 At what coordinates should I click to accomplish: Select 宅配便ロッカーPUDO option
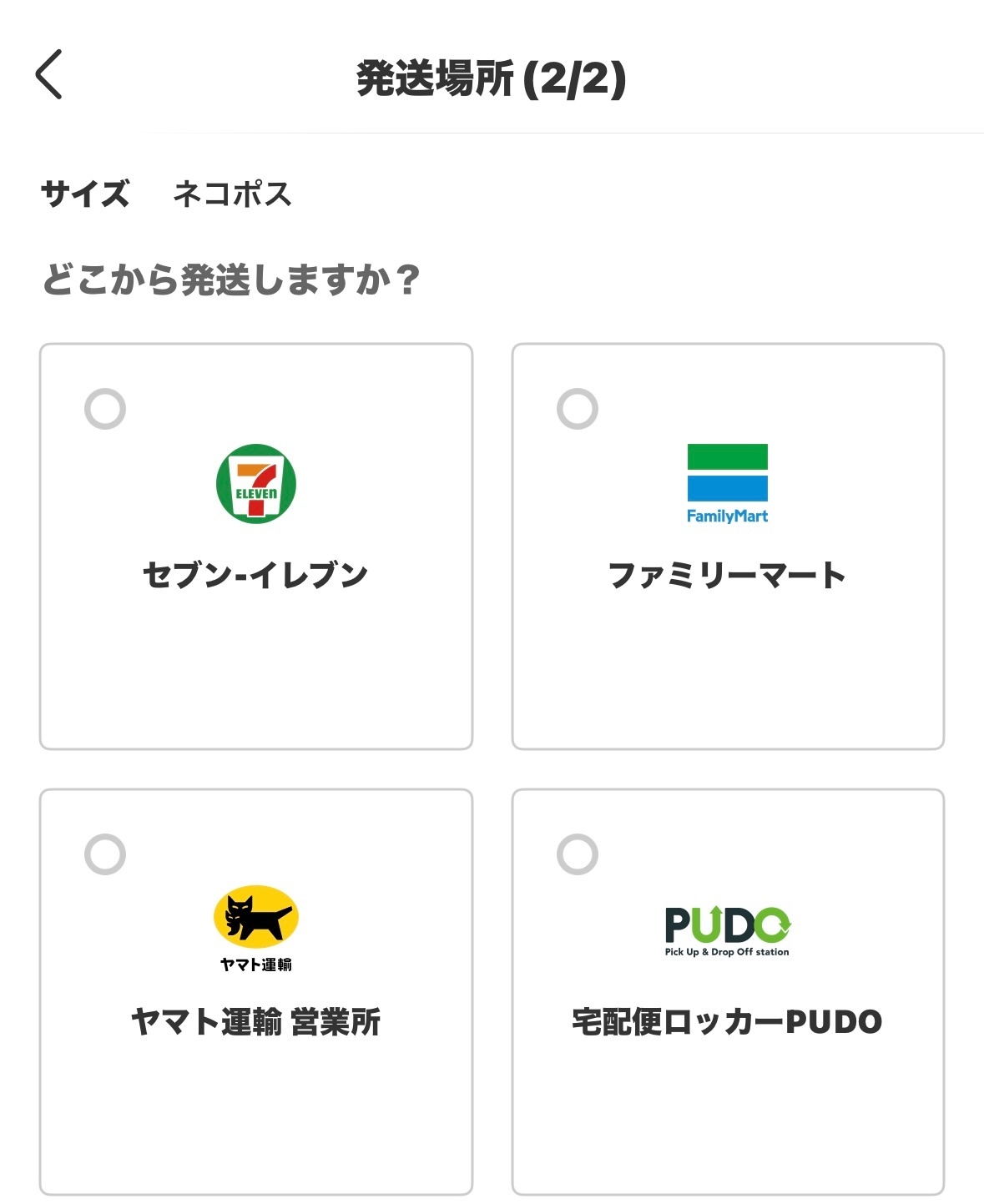(727, 991)
